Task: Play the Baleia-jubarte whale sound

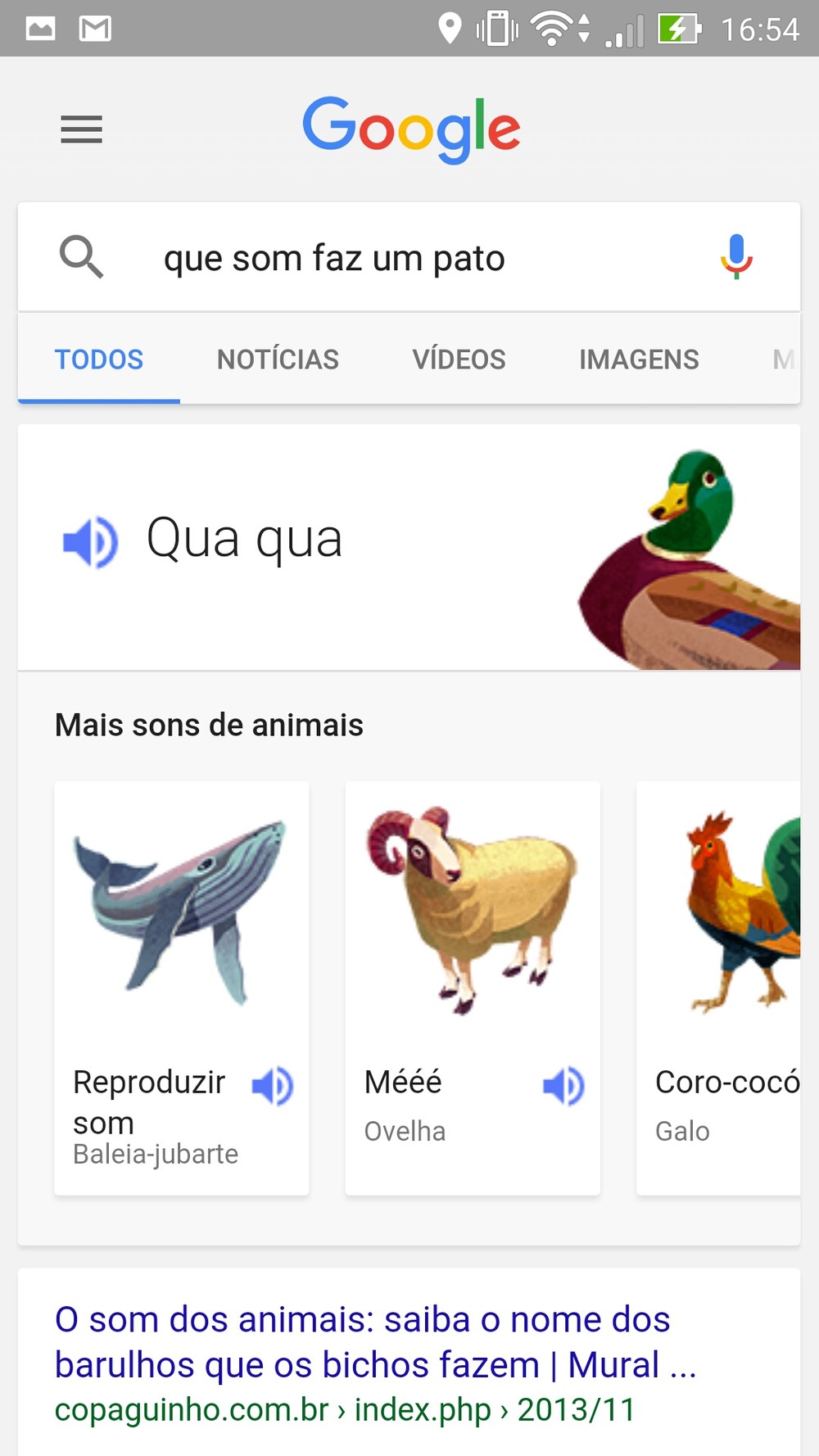Action: [273, 1086]
